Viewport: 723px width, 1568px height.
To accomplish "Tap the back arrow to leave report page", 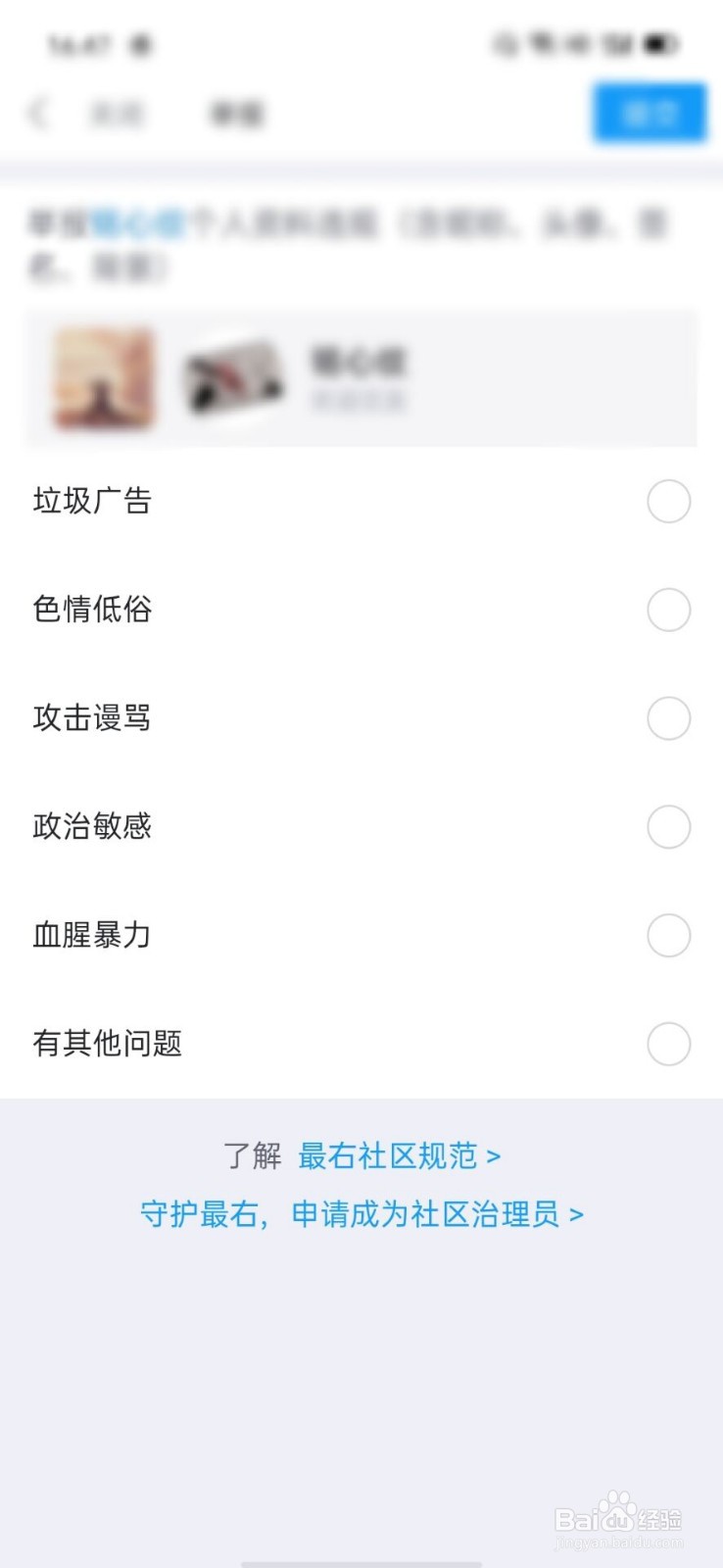I will [39, 113].
